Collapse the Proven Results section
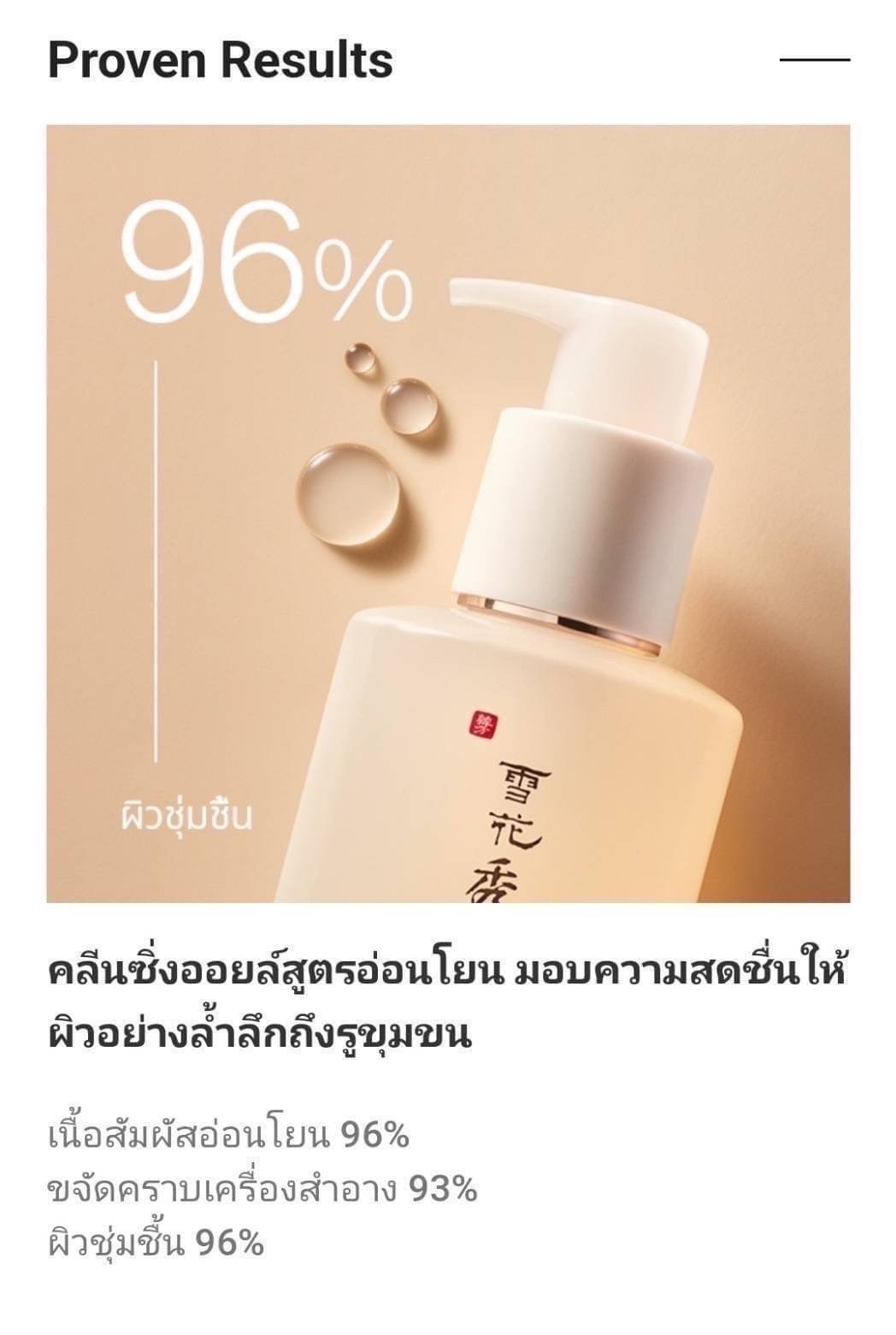 [x=814, y=60]
